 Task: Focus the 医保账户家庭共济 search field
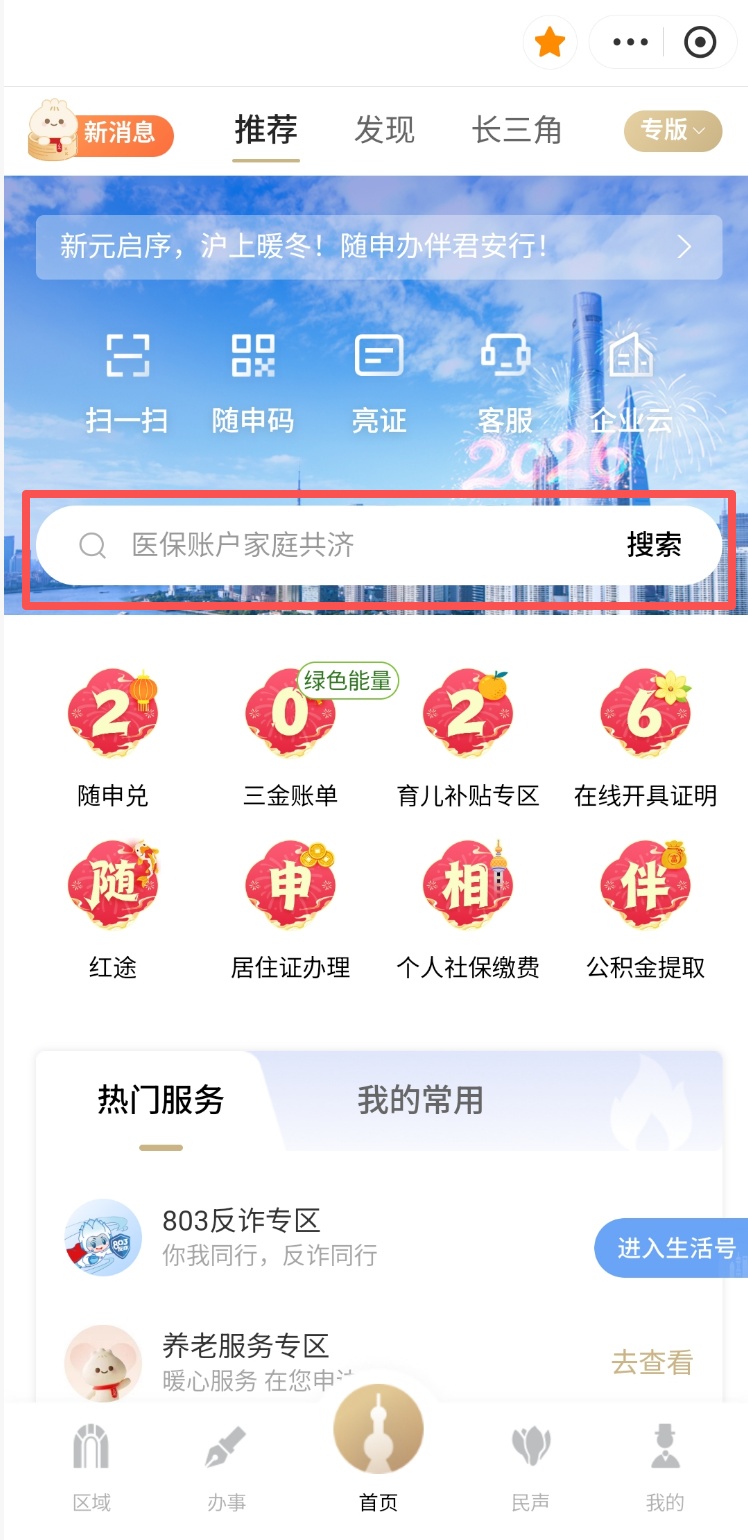click(x=330, y=545)
